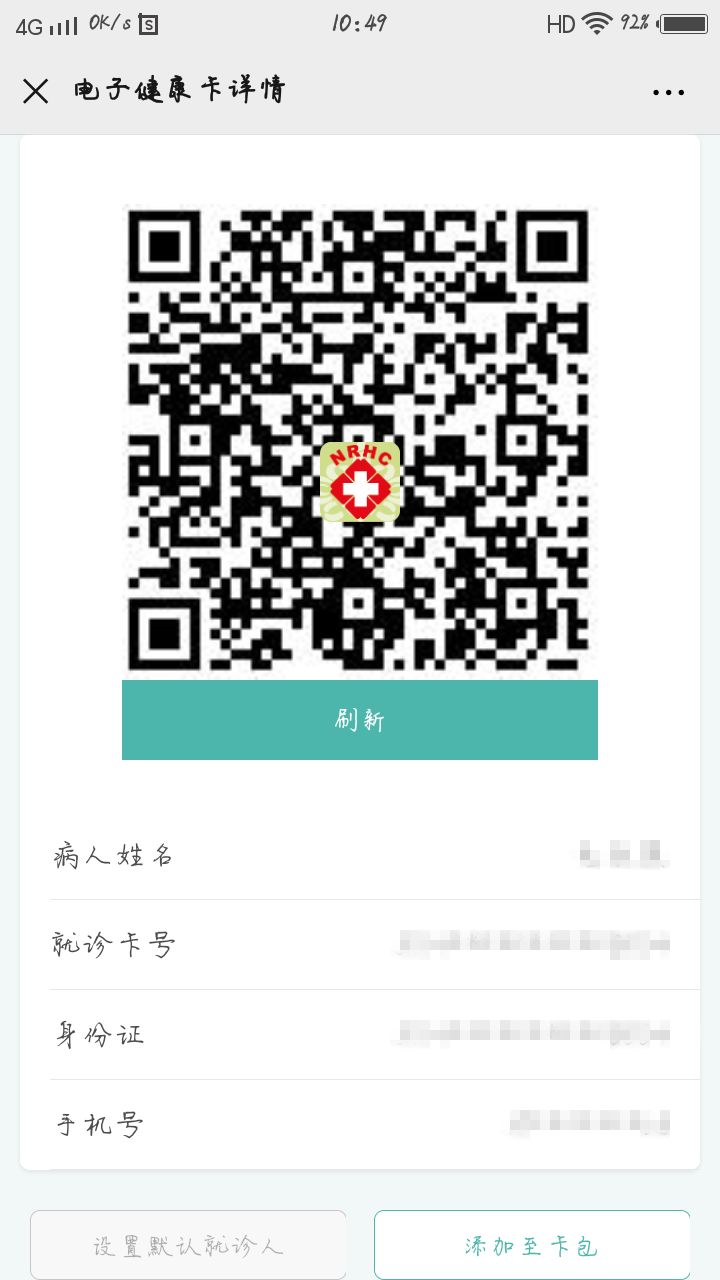This screenshot has height=1280, width=720.
Task: Tap the NRHC hospital logo in the QR code
Action: coord(360,481)
